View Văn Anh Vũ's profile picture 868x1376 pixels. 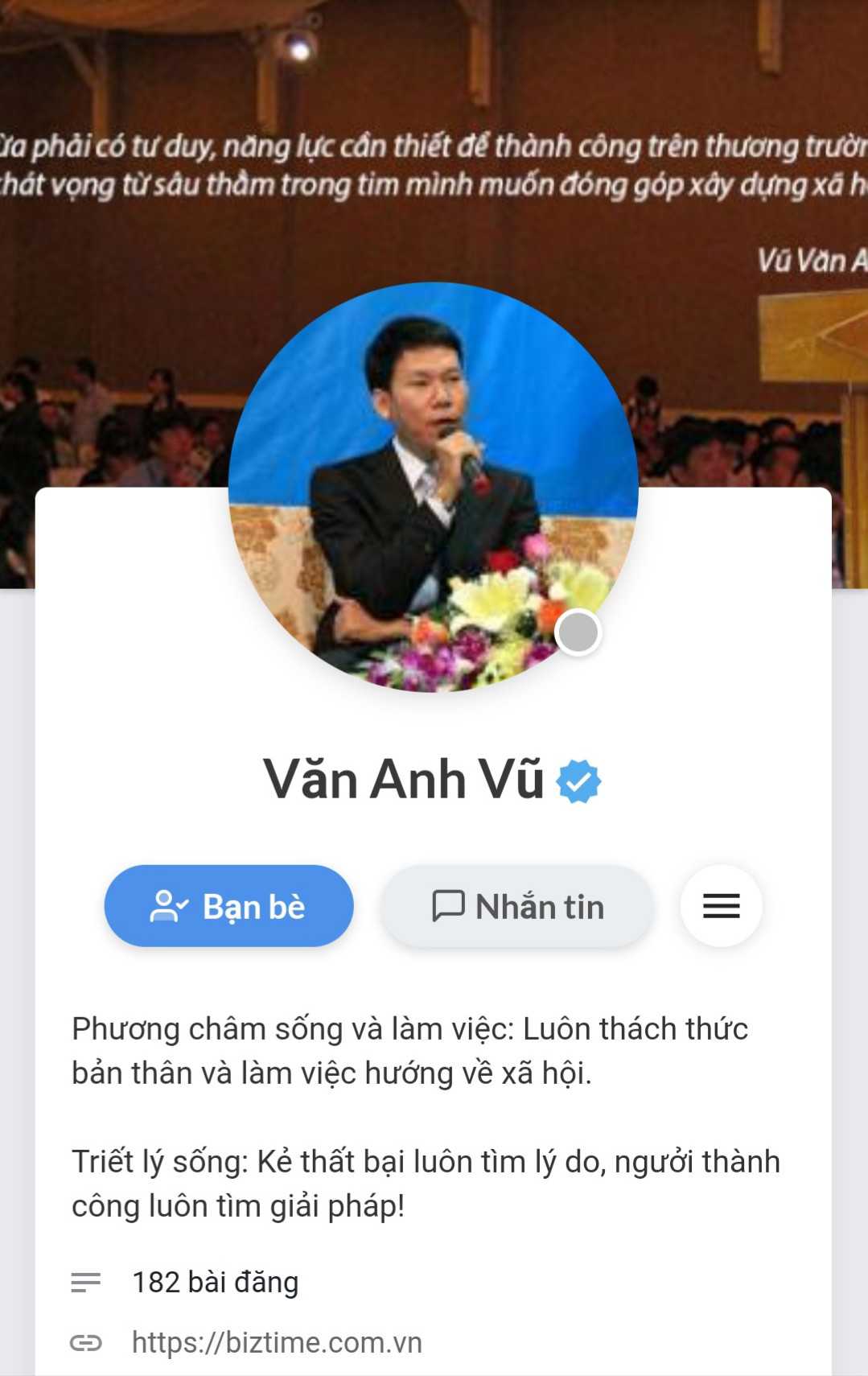pos(433,487)
